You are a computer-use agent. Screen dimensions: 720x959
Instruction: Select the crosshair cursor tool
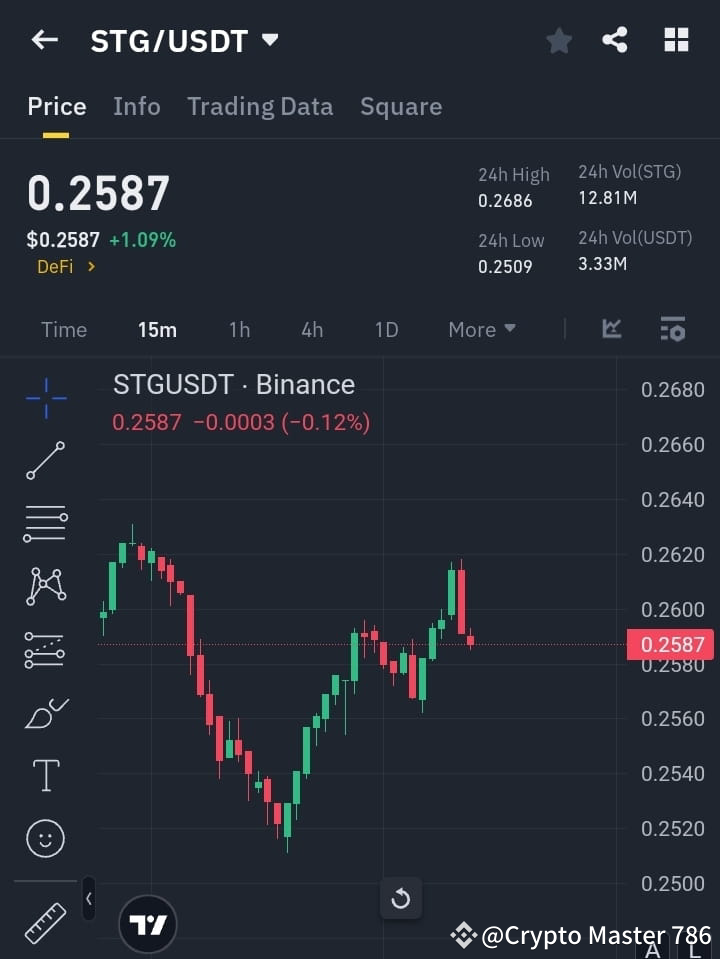[x=45, y=398]
